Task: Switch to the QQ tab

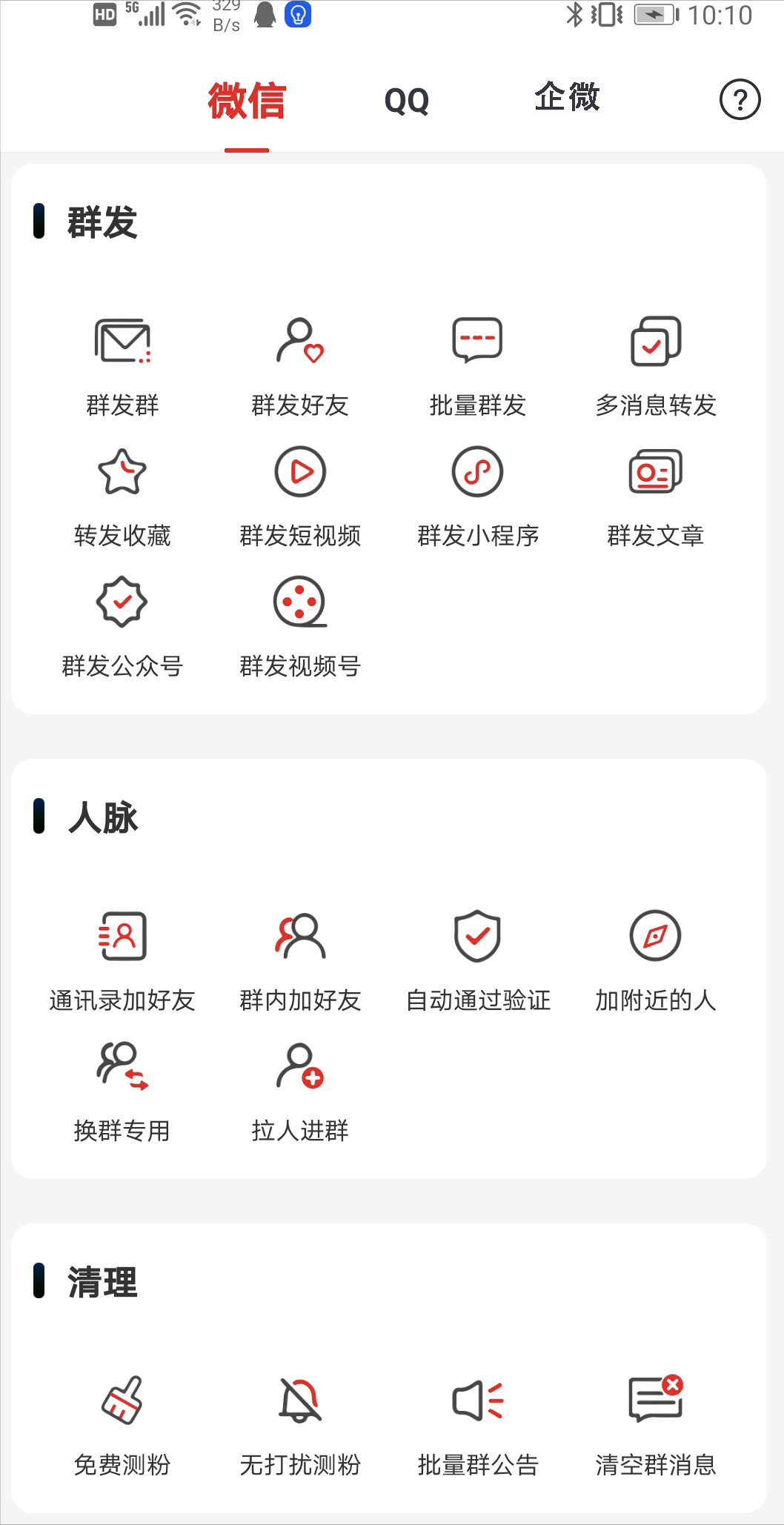Action: point(407,100)
